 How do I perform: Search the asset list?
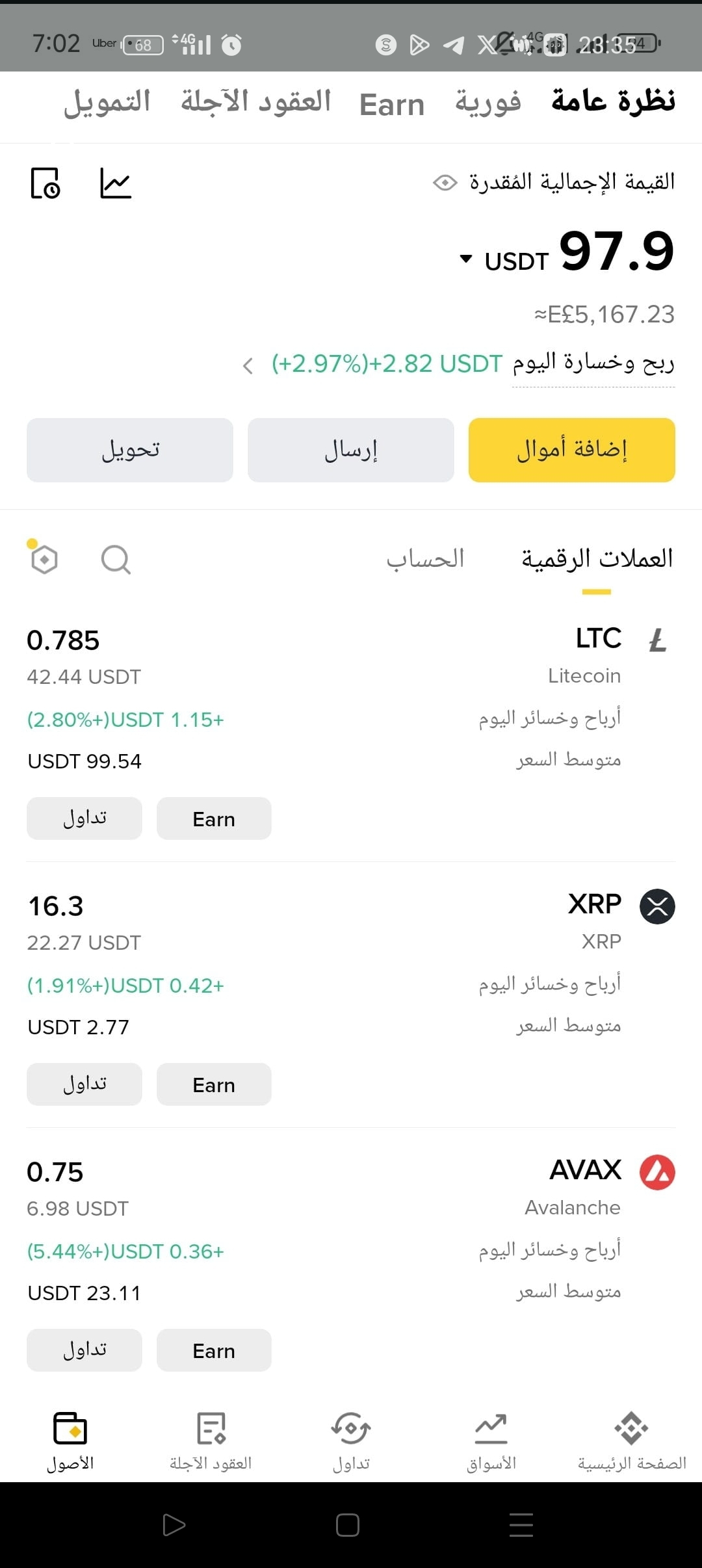click(116, 560)
